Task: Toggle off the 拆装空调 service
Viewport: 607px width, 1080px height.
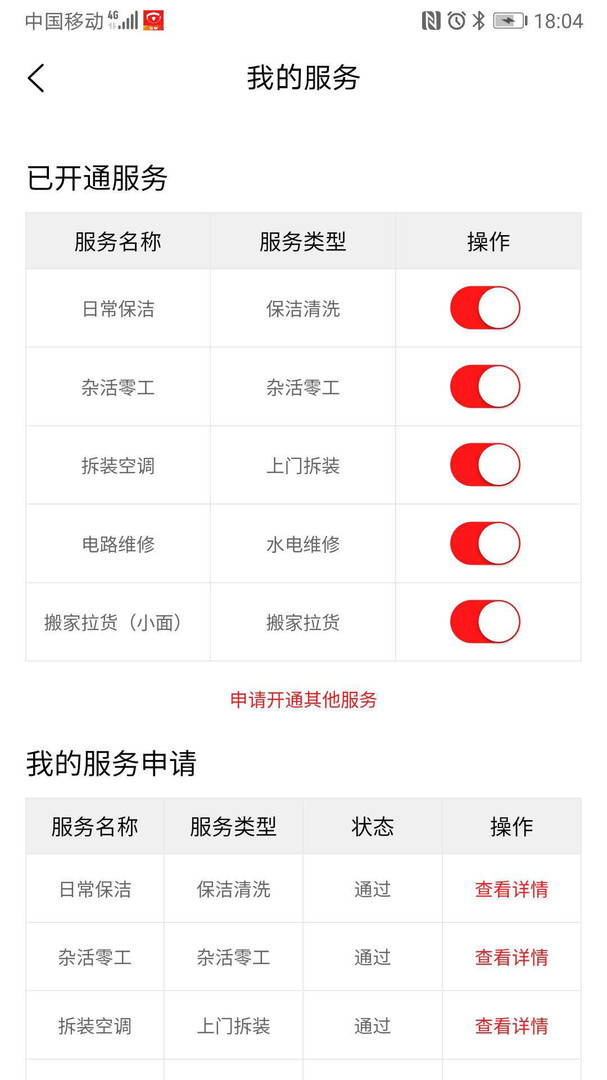Action: pos(485,465)
